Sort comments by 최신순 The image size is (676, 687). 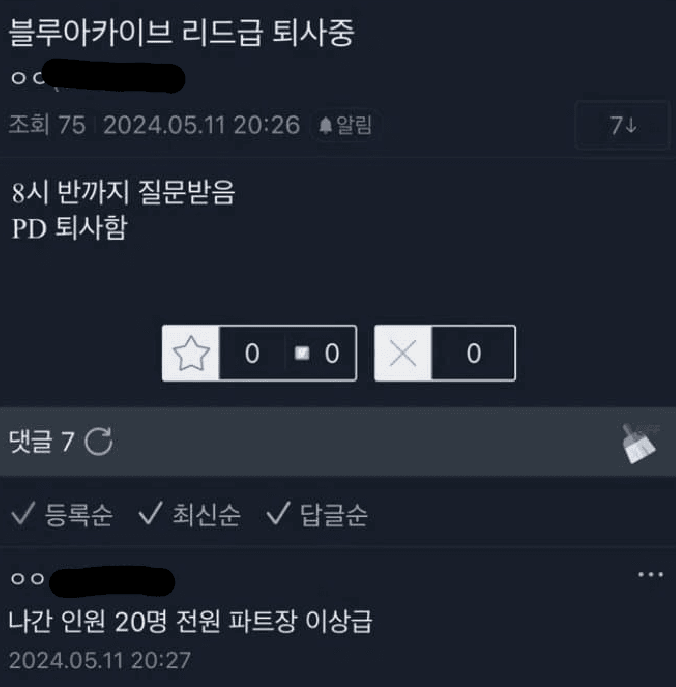[190, 515]
